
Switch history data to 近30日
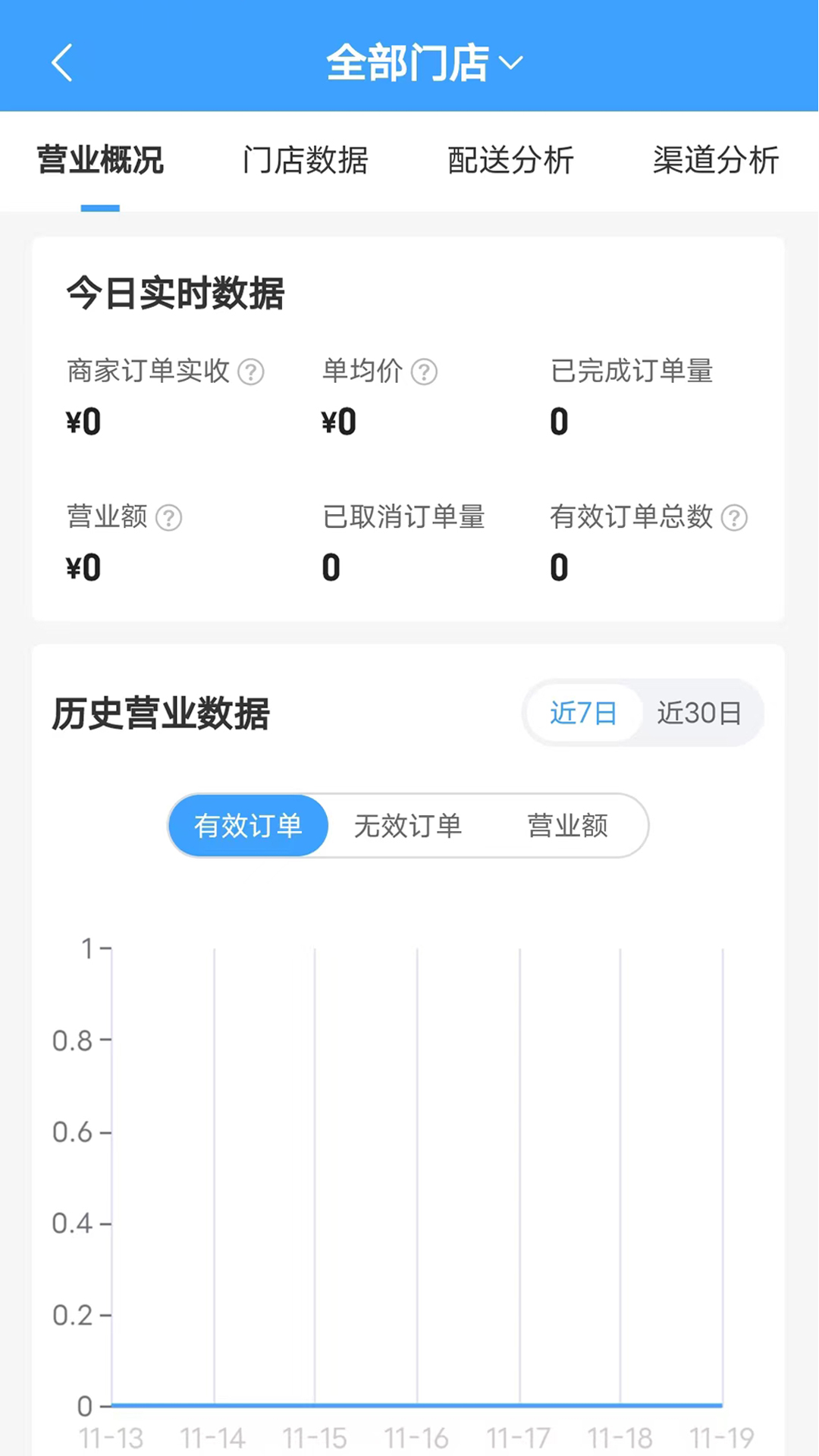click(698, 713)
